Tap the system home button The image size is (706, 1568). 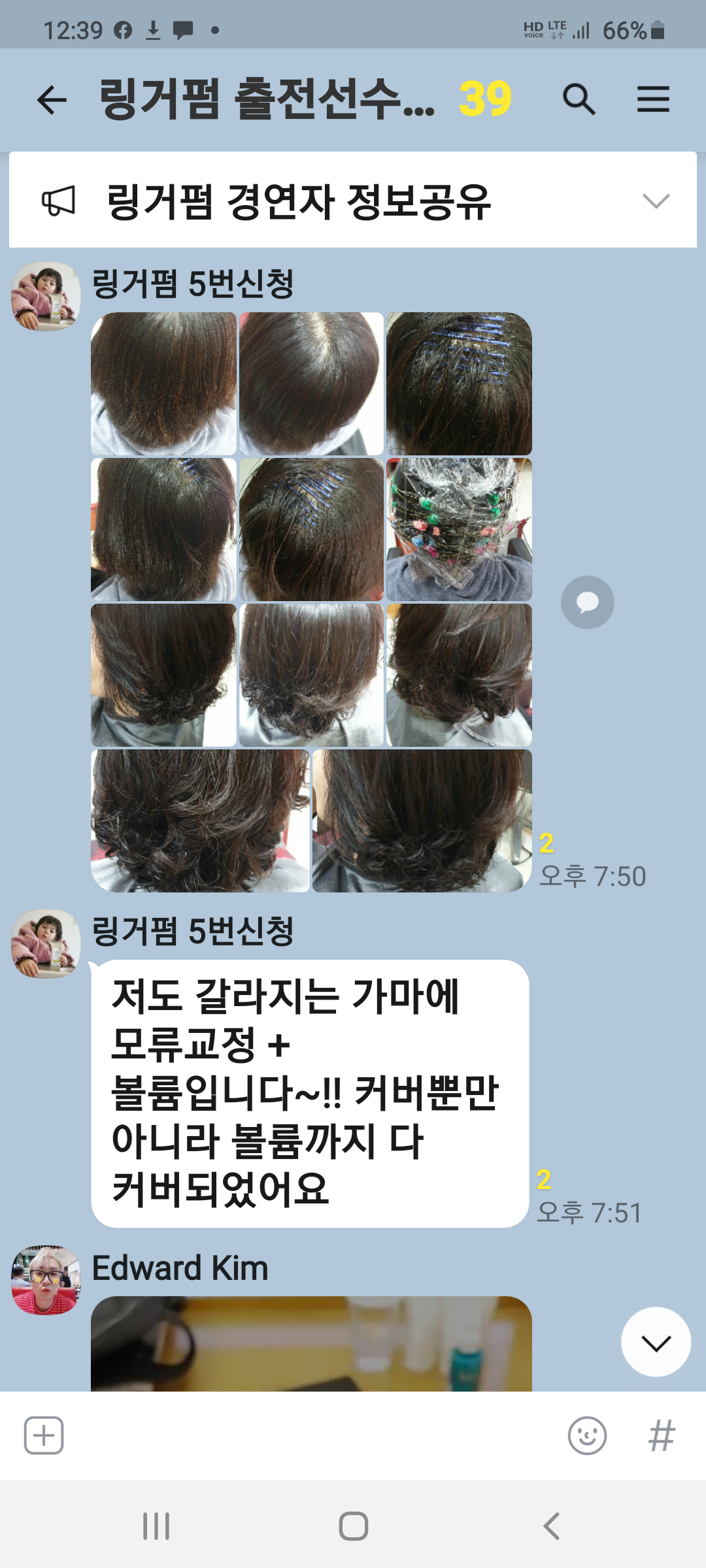pyautogui.click(x=353, y=1527)
